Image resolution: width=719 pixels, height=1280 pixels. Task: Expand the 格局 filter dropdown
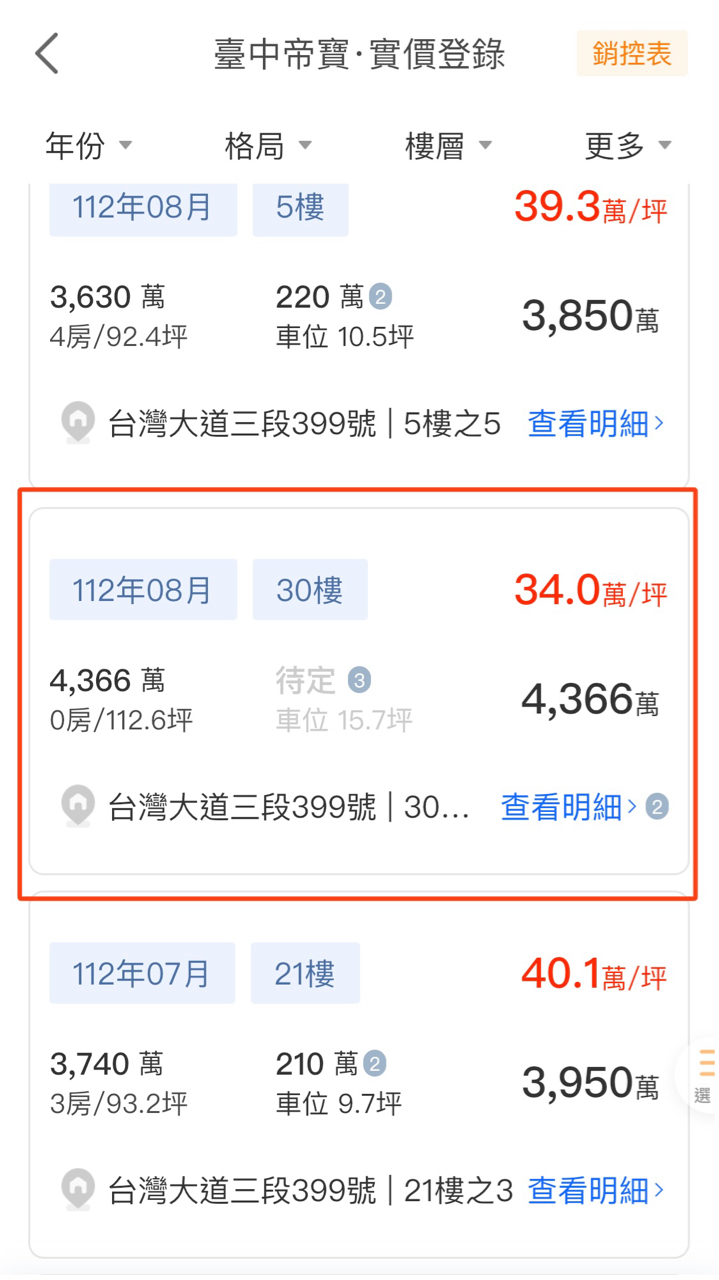268,146
